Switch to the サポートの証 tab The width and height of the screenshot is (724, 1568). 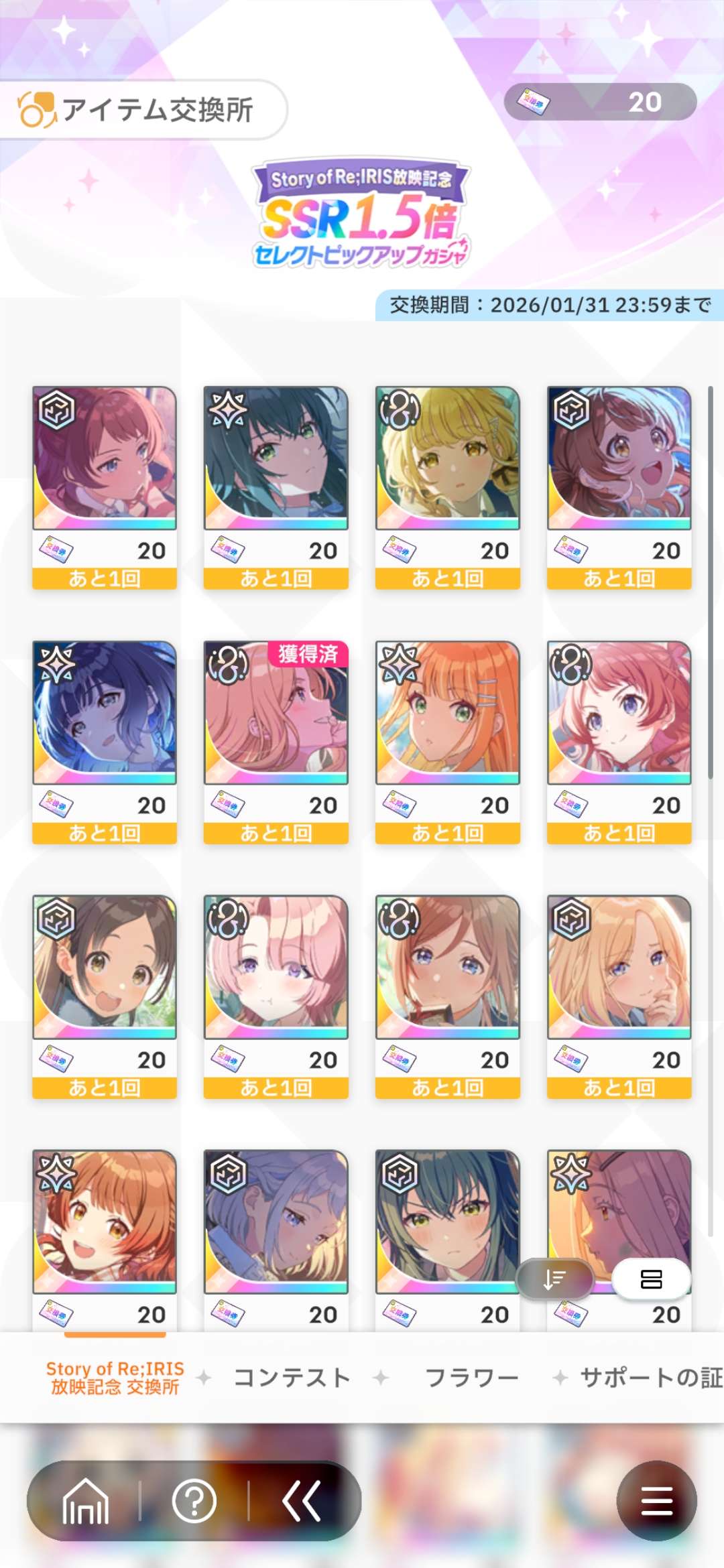click(650, 1378)
